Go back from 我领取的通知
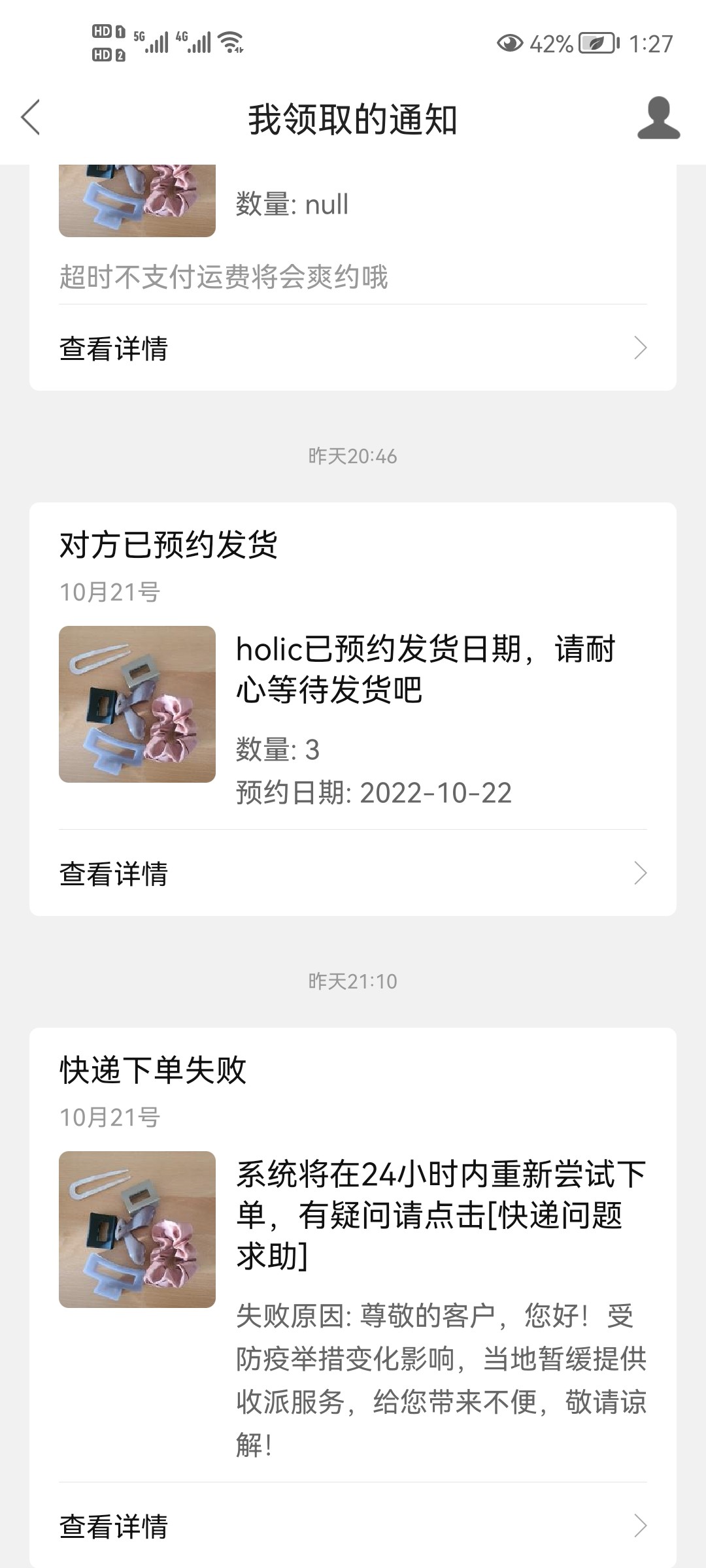The width and height of the screenshot is (706, 1568). [31, 118]
